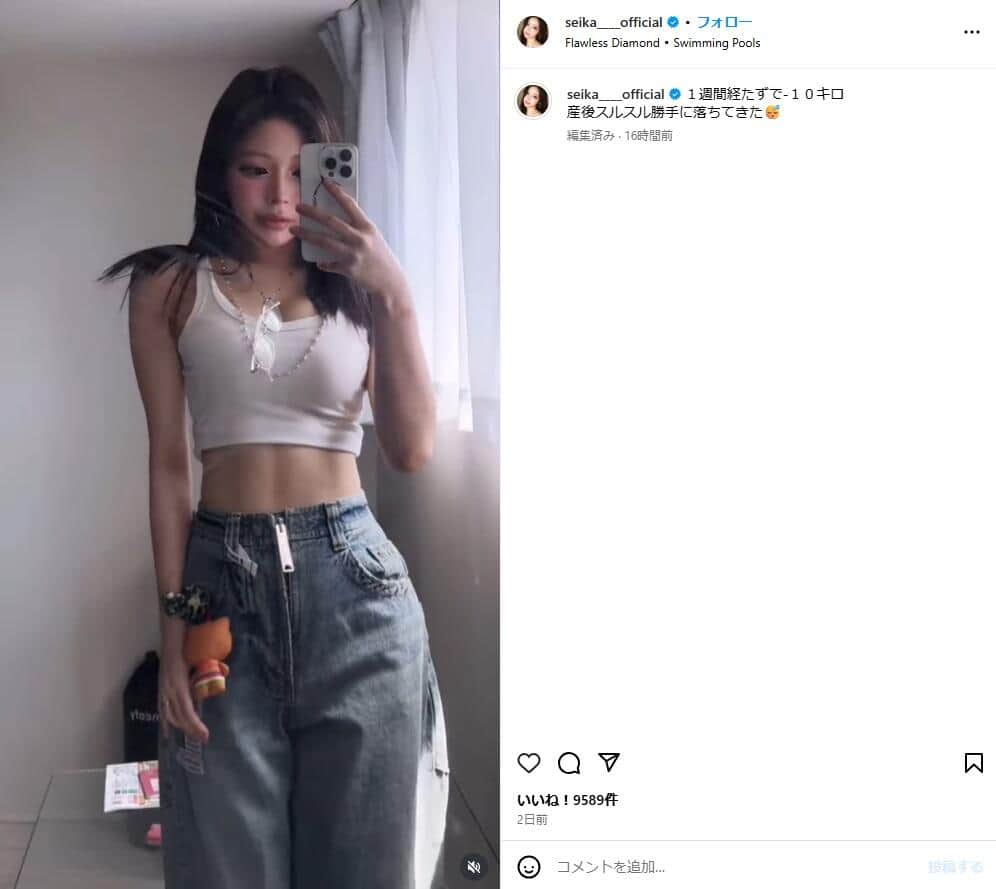Open comments with the speech bubble icon
Viewport: 996px width, 889px height.
click(569, 763)
